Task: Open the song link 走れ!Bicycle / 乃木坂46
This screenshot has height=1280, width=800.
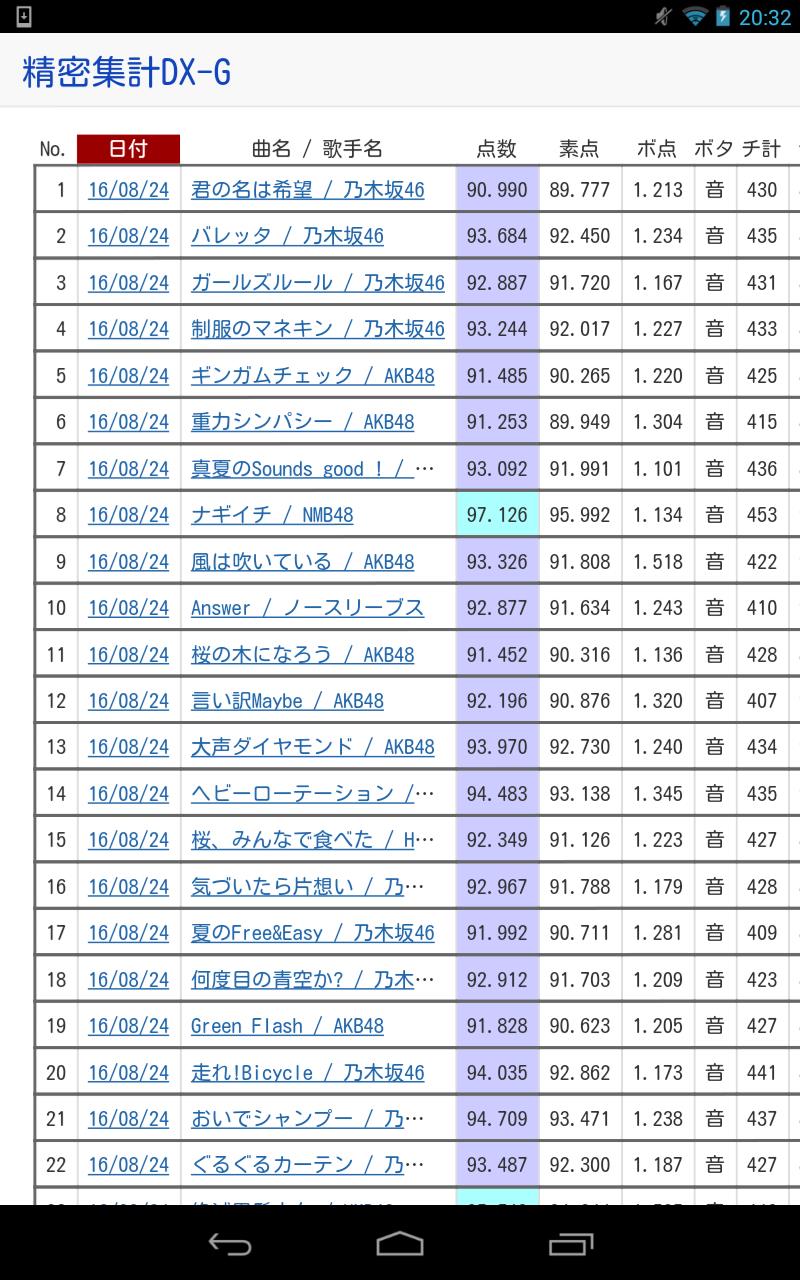Action: pyautogui.click(x=308, y=1073)
